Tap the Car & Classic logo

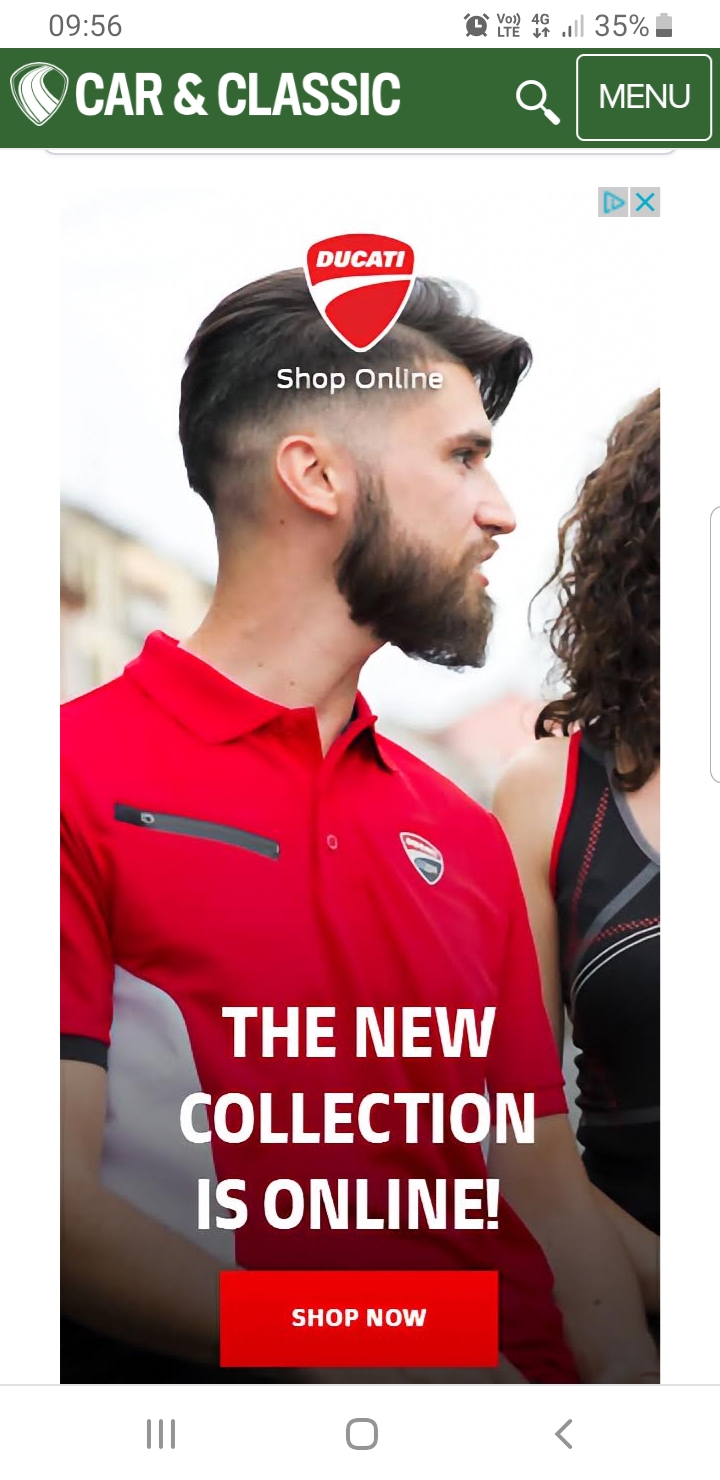tap(206, 95)
